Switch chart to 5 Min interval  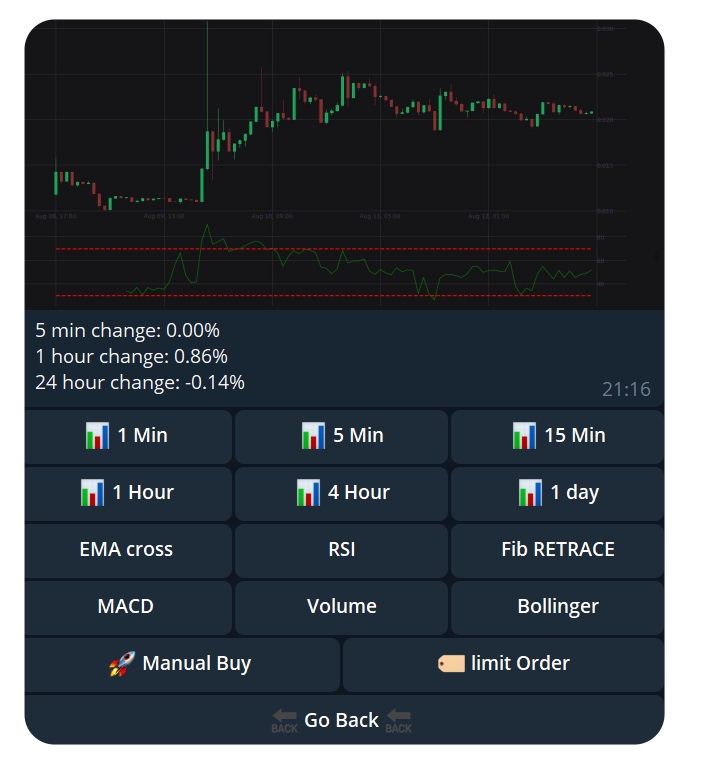pyautogui.click(x=342, y=436)
